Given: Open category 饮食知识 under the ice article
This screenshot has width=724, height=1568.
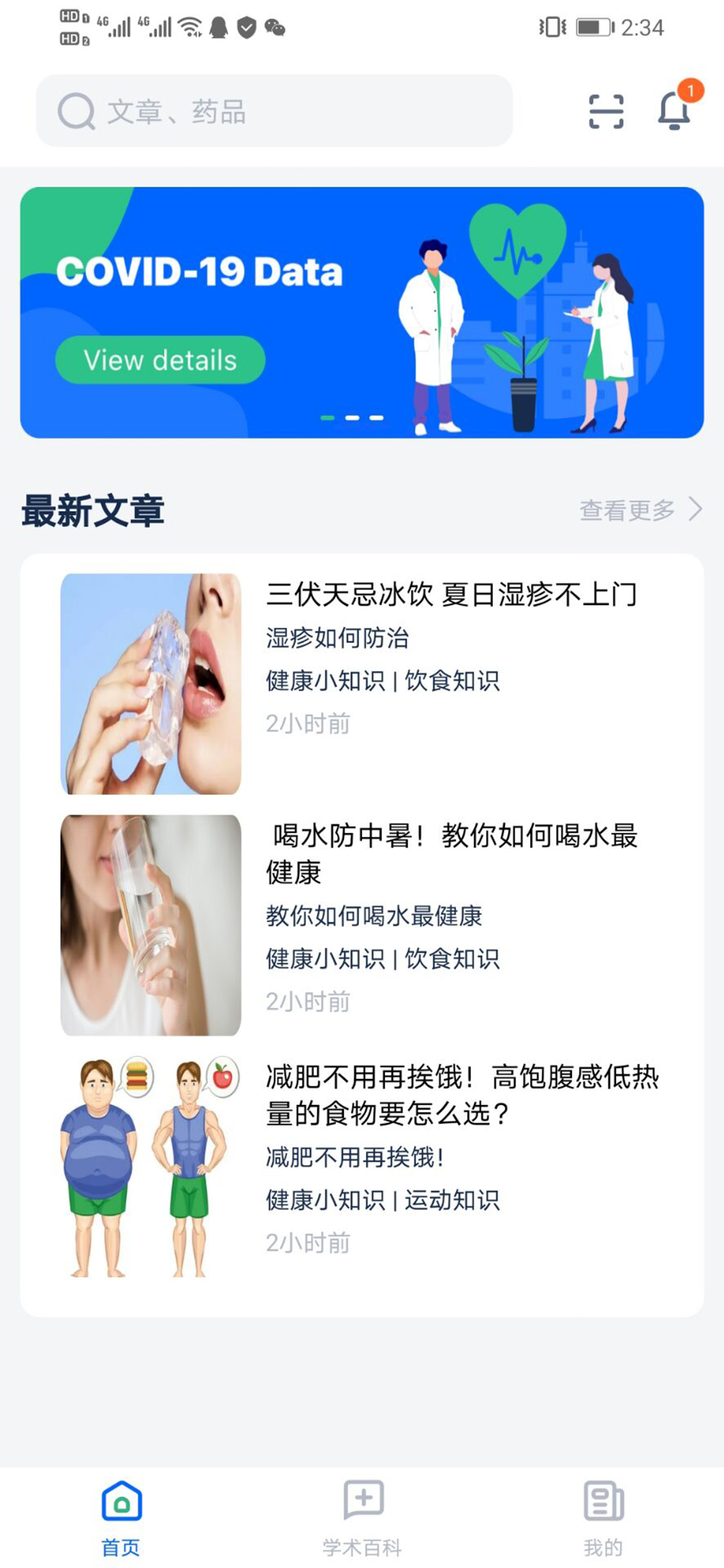Looking at the screenshot, I should 454,681.
